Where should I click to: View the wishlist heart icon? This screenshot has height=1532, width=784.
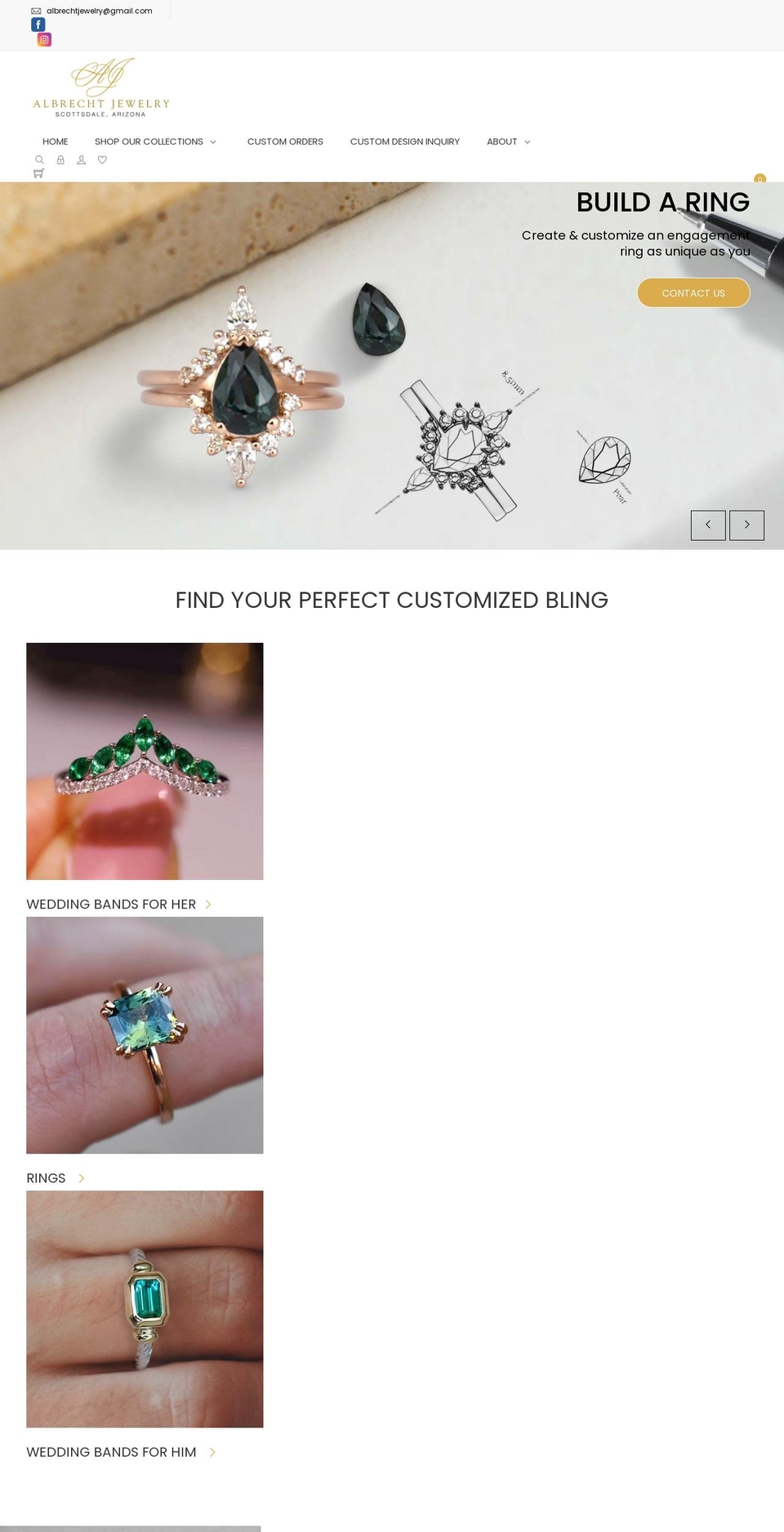click(x=101, y=159)
